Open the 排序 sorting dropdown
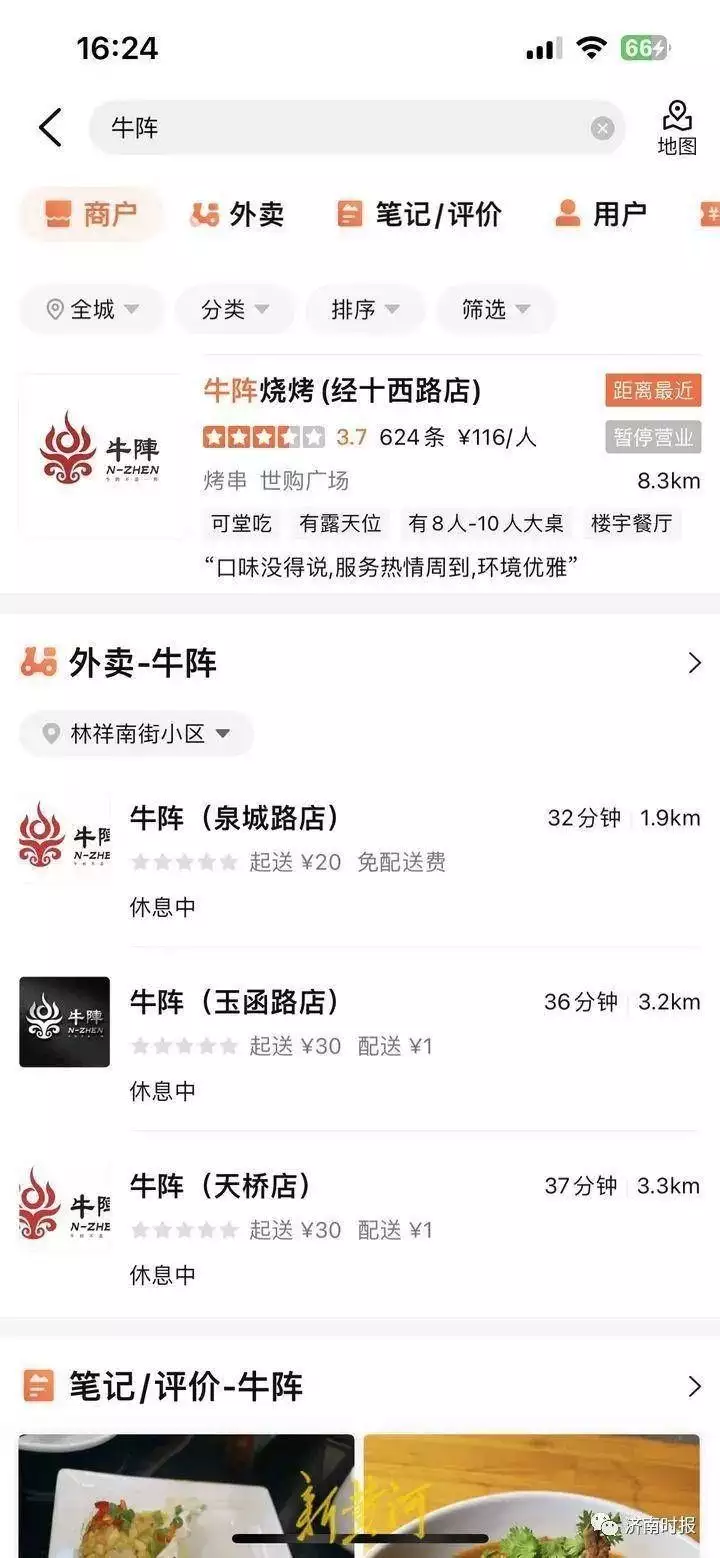Image resolution: width=720 pixels, height=1558 pixels. click(x=365, y=310)
